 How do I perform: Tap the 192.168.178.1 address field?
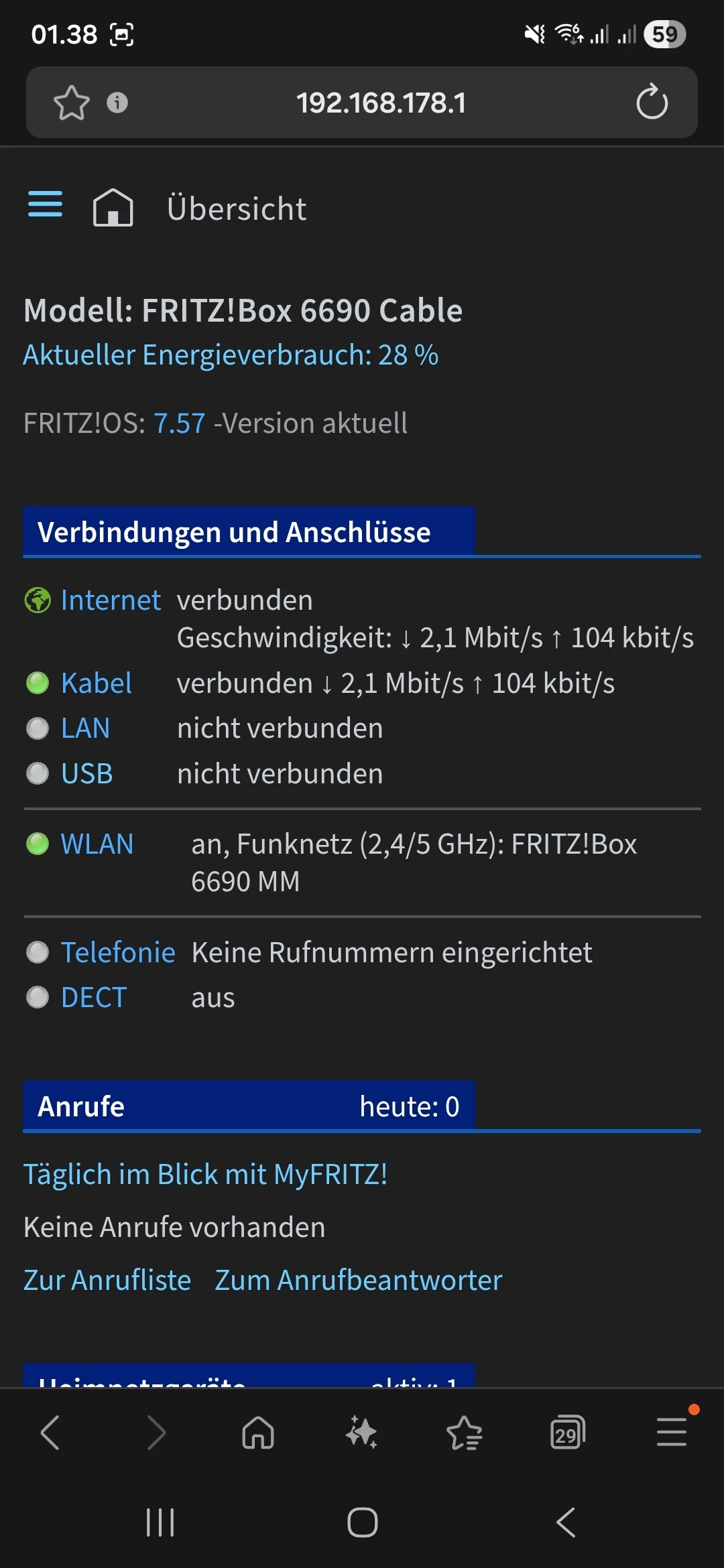[x=381, y=103]
